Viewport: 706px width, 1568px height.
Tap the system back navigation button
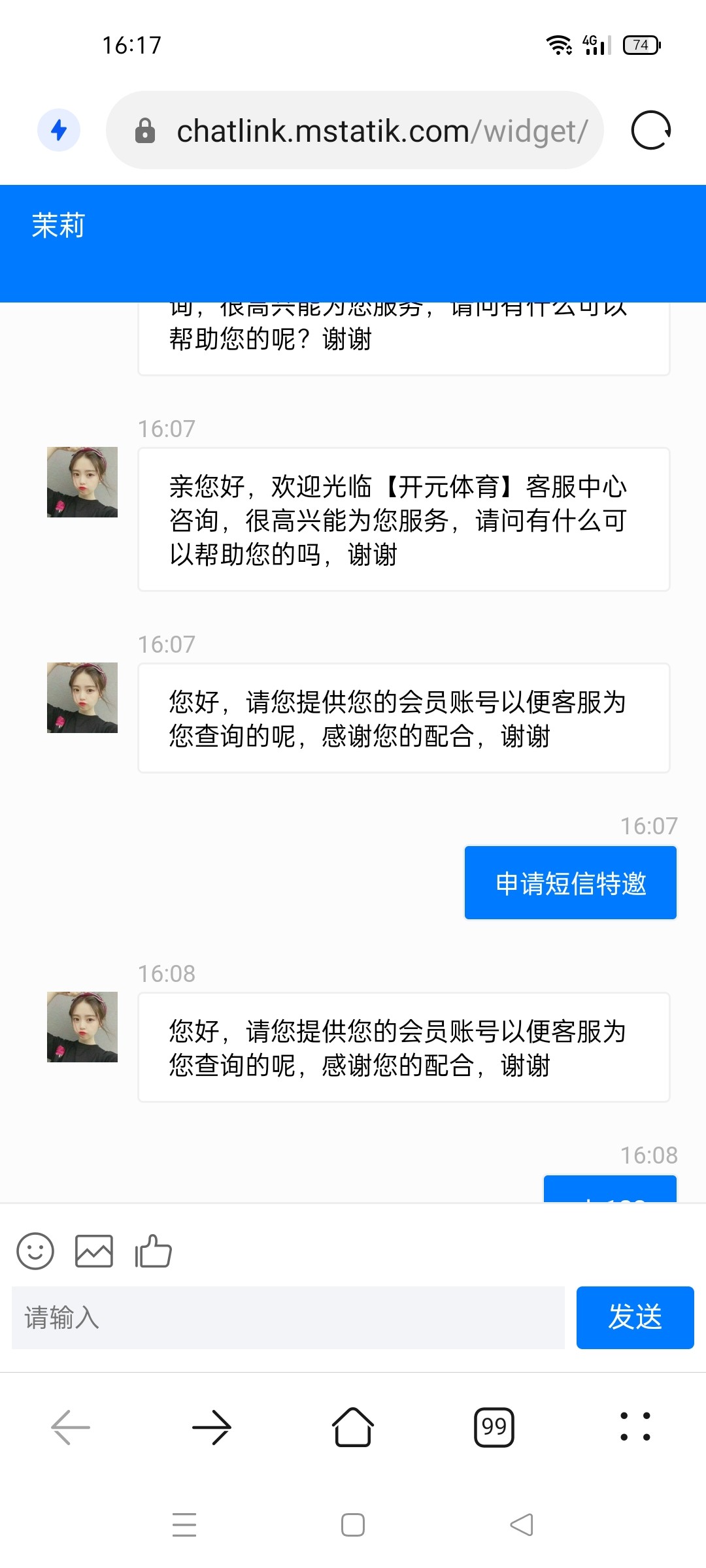522,1525
